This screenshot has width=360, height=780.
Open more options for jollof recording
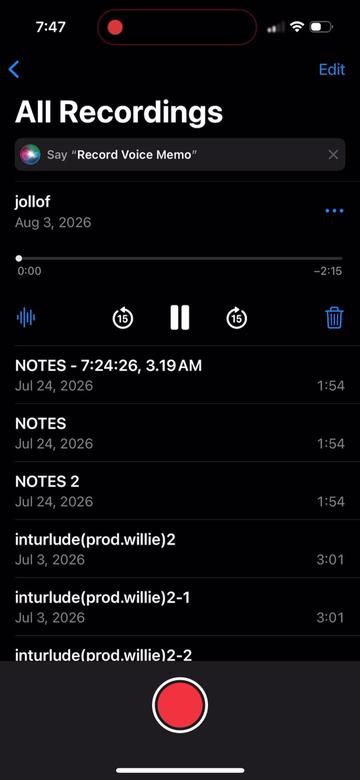(334, 211)
